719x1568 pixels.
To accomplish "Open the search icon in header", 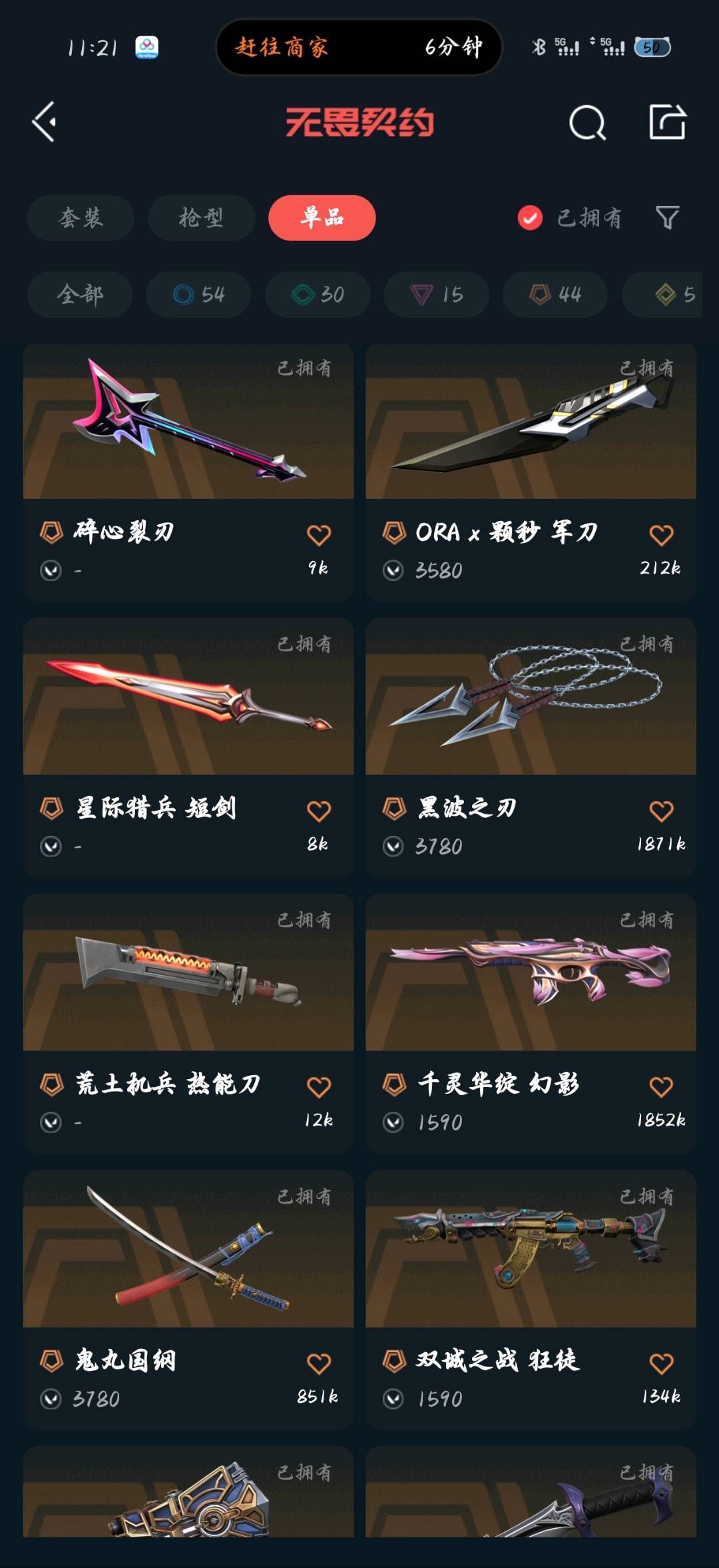I will point(587,123).
